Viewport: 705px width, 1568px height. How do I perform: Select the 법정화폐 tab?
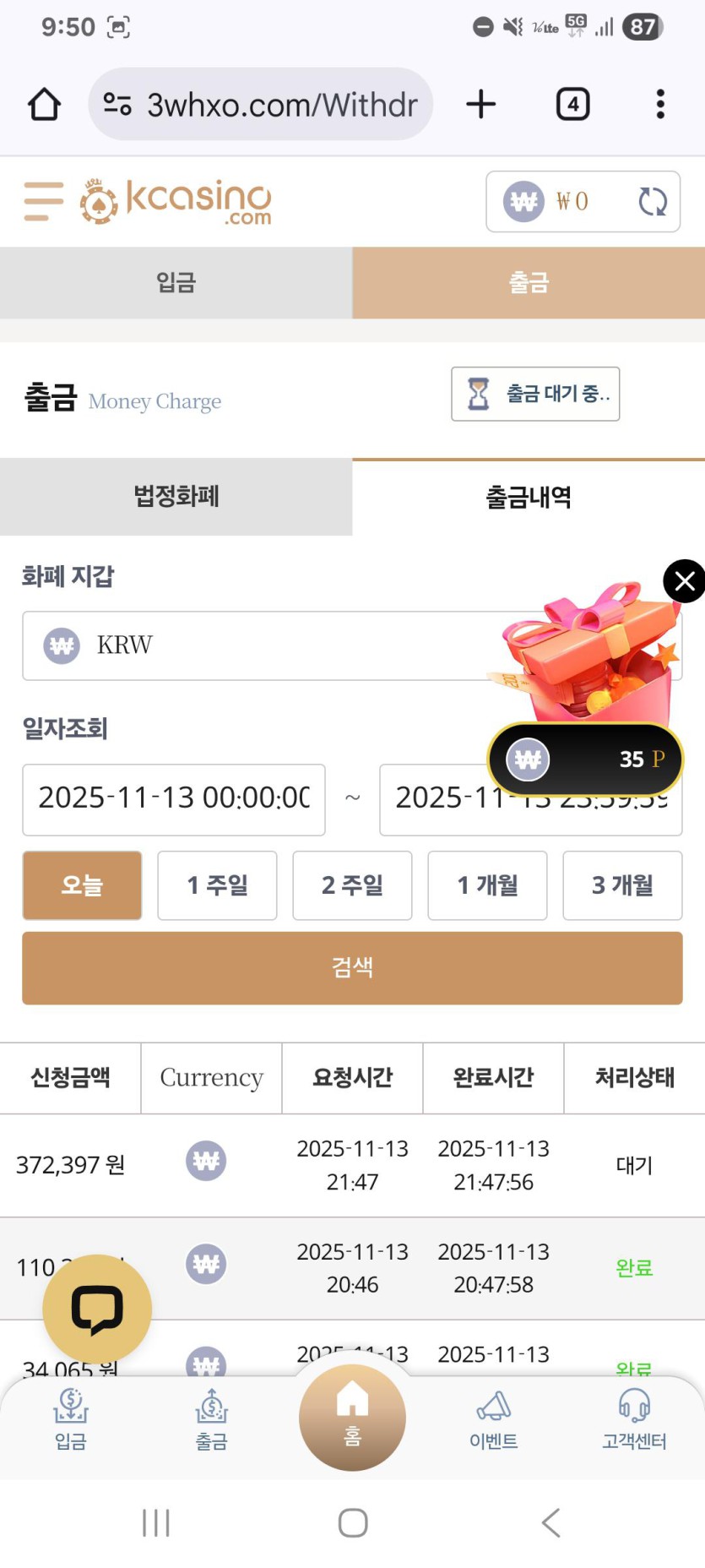[x=176, y=497]
